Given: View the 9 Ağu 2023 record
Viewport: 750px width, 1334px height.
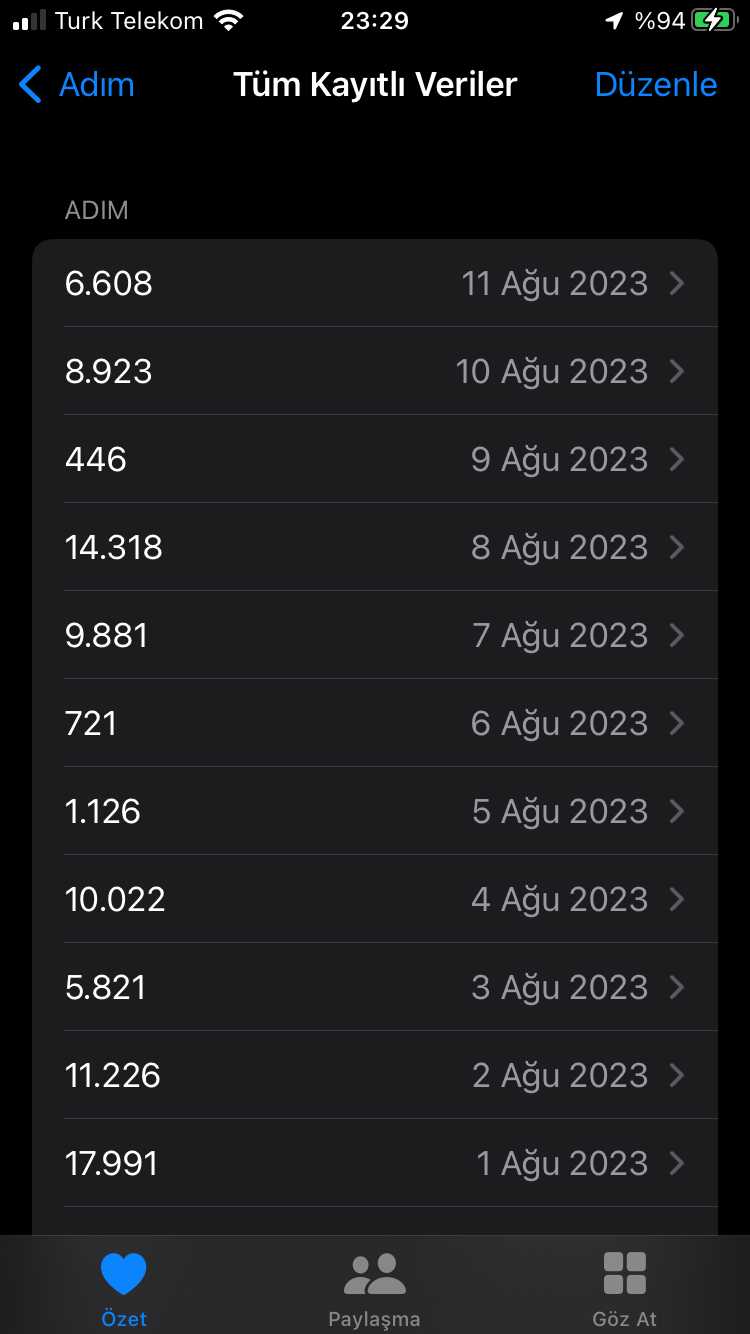Looking at the screenshot, I should (375, 459).
